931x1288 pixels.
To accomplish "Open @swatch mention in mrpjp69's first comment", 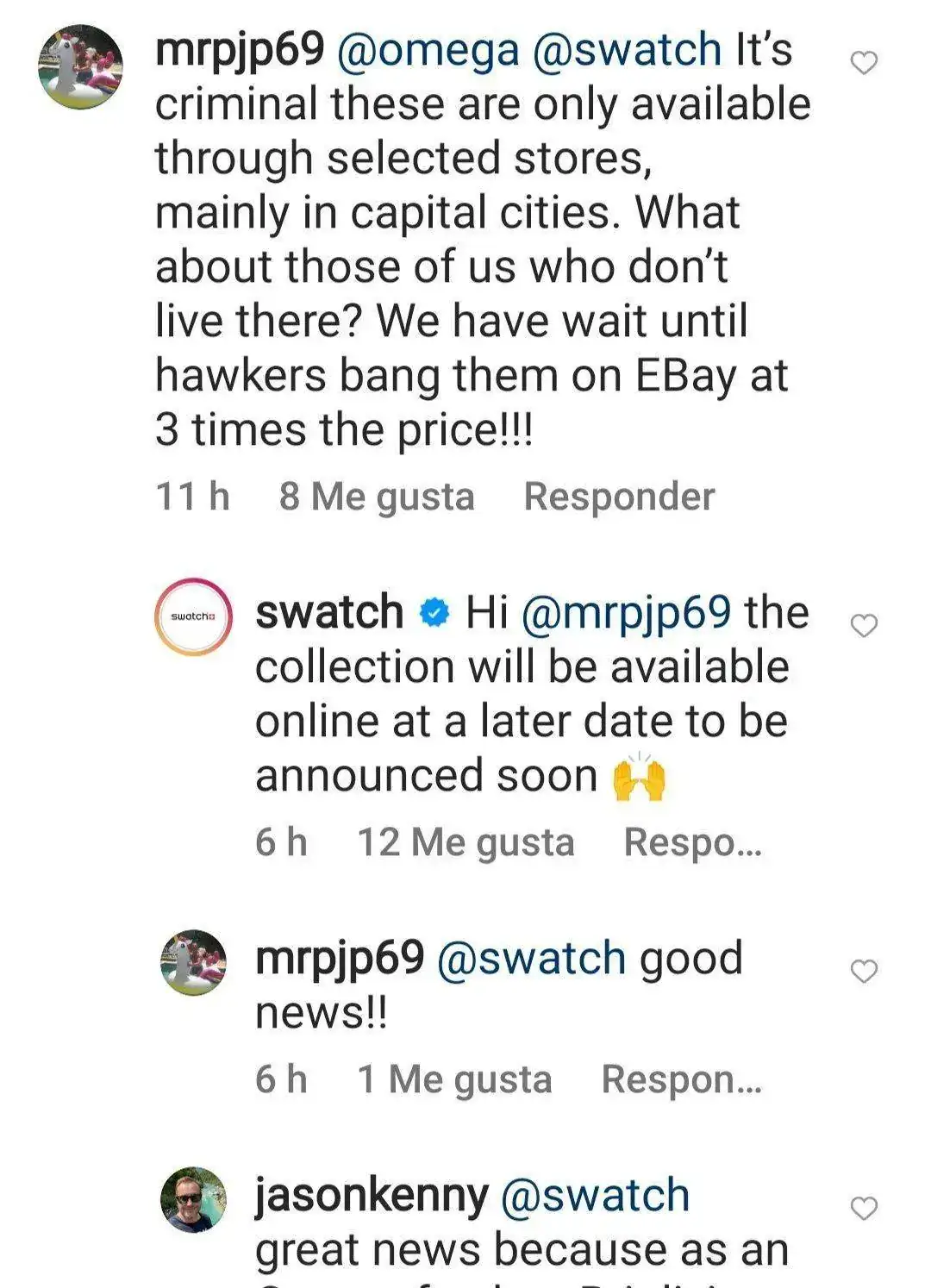I will pyautogui.click(x=627, y=49).
